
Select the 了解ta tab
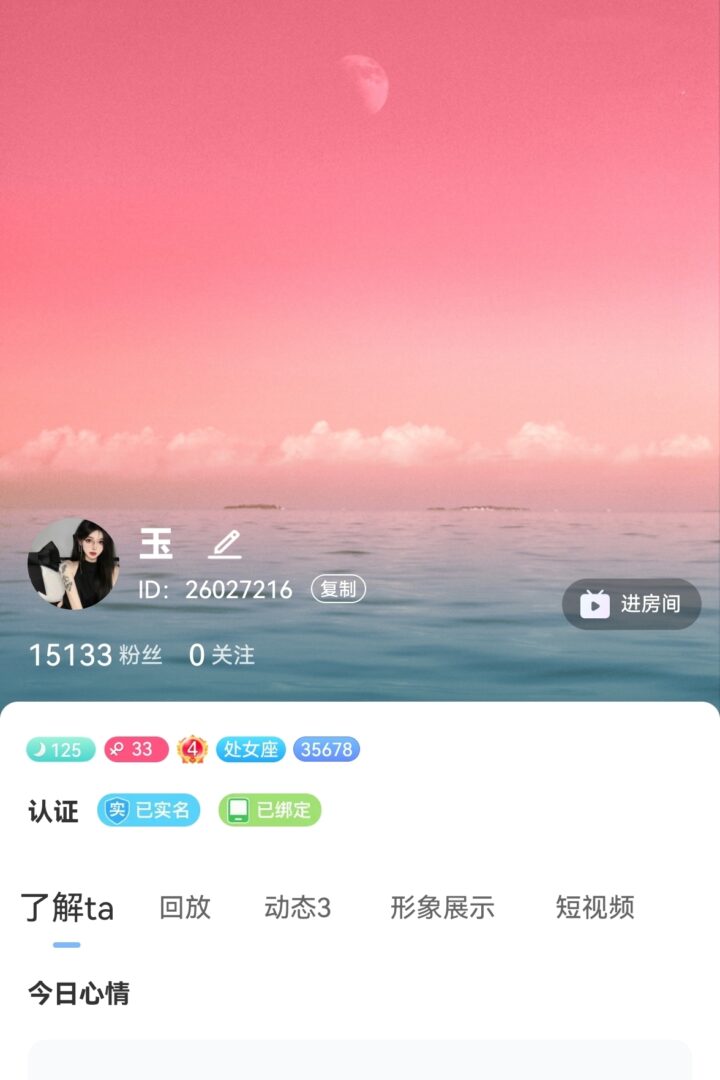[67, 908]
